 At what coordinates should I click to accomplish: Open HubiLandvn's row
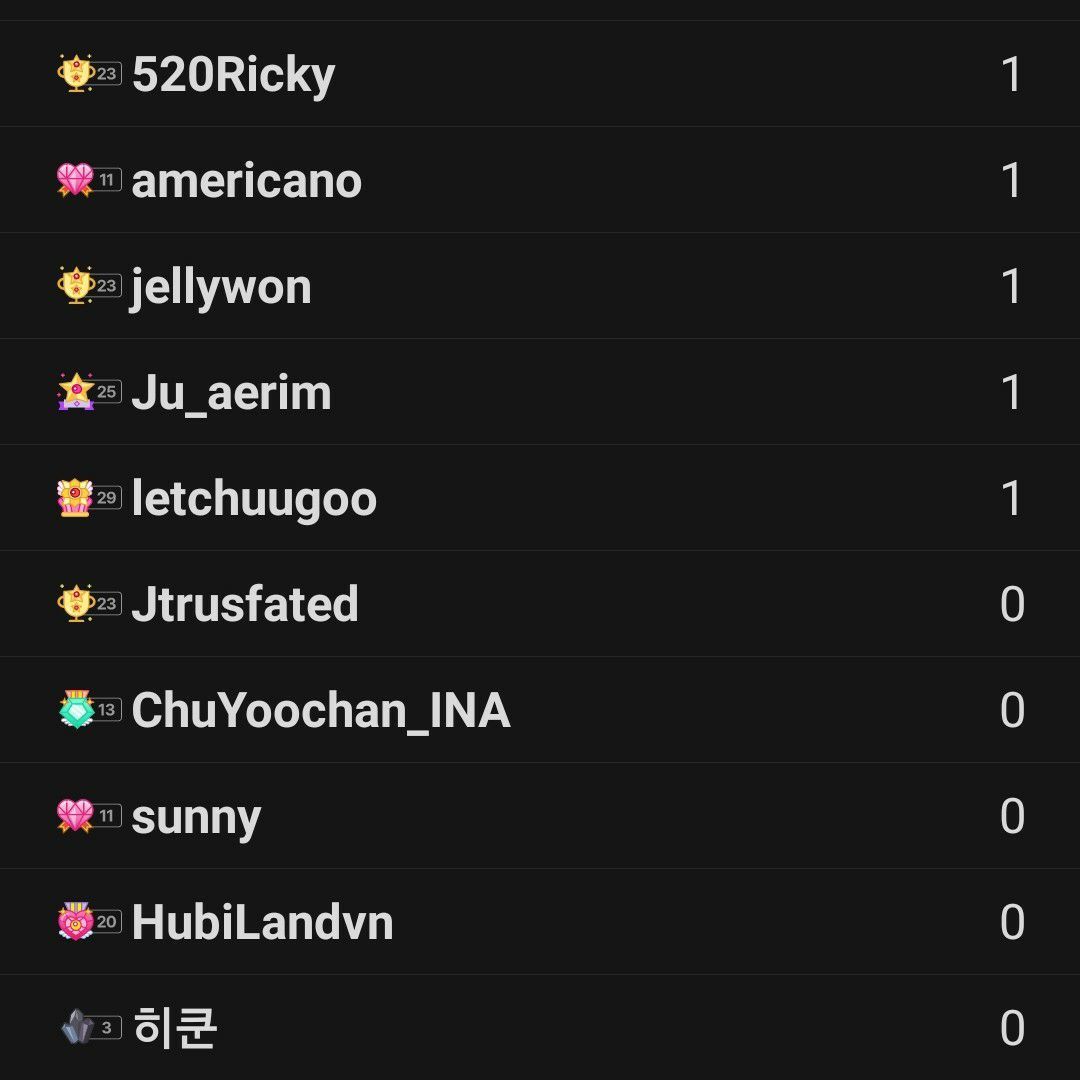(x=262, y=923)
